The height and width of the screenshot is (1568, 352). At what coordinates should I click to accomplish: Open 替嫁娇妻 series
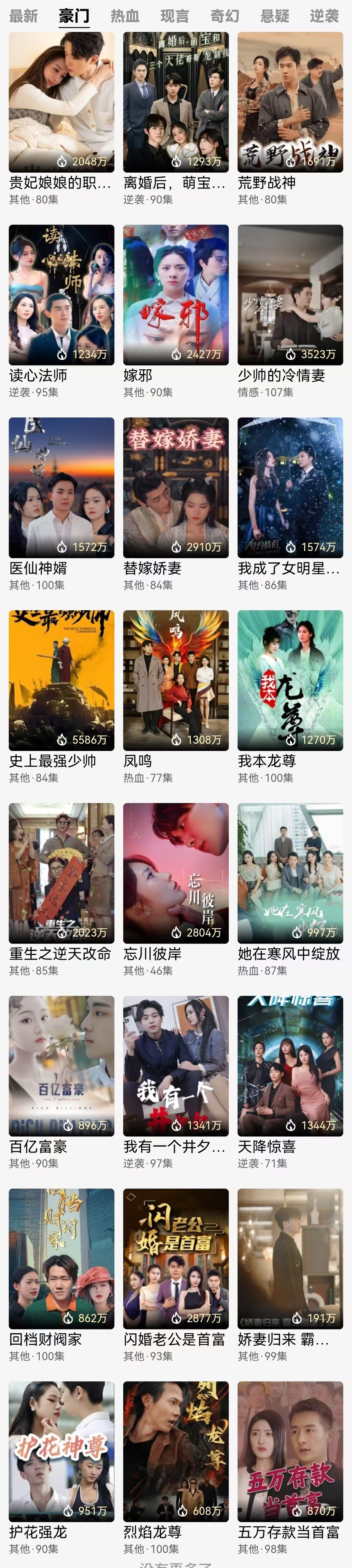[176, 487]
